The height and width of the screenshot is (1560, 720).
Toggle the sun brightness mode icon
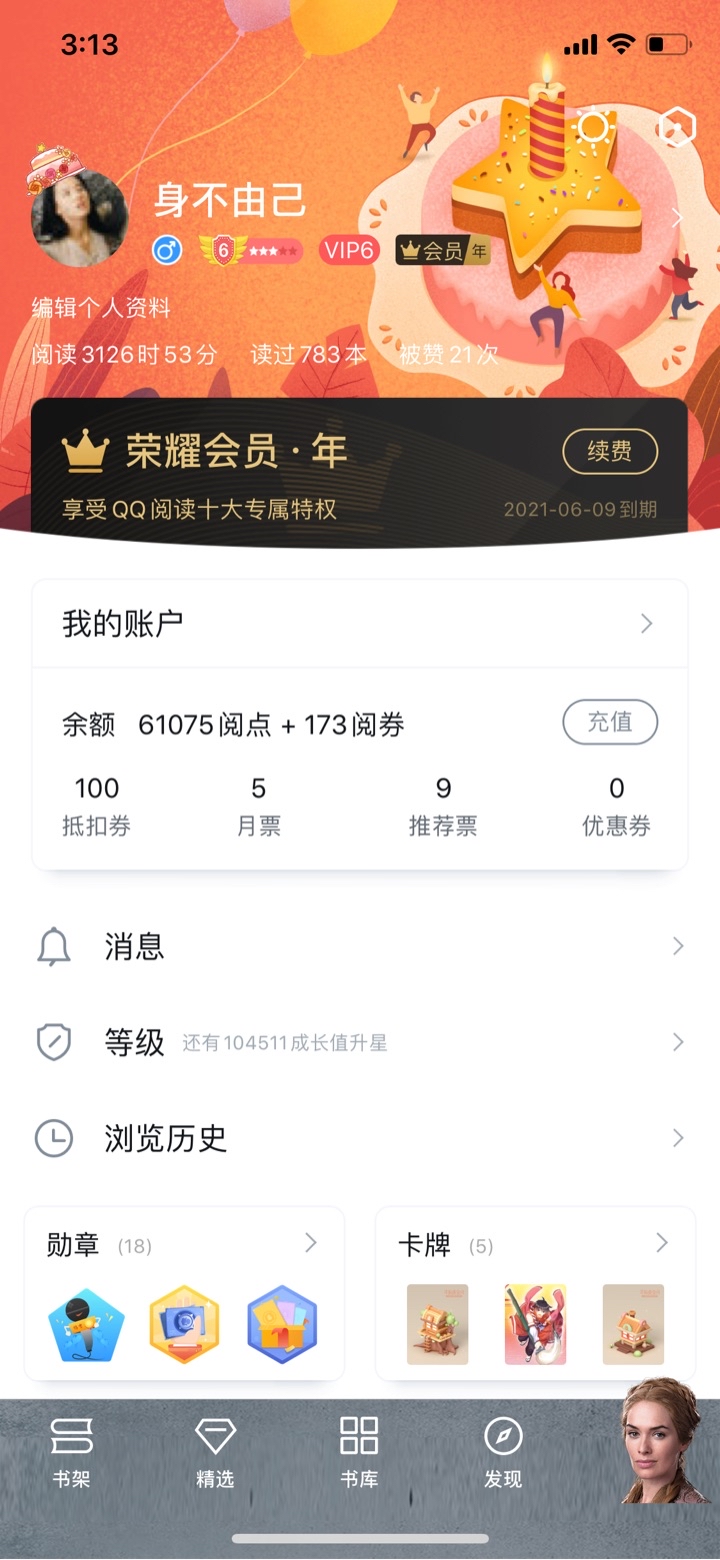(593, 128)
